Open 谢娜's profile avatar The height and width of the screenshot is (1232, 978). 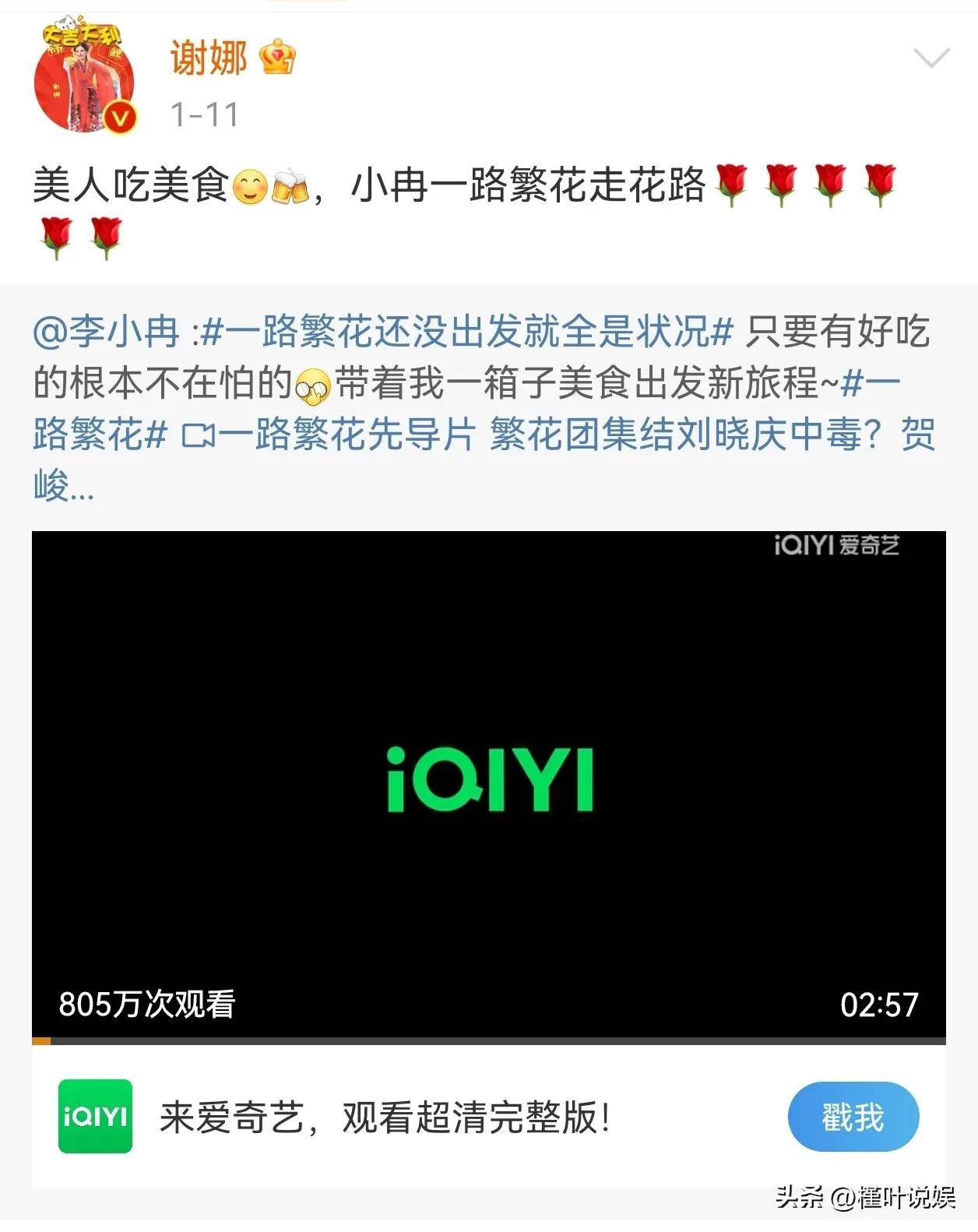click(84, 79)
